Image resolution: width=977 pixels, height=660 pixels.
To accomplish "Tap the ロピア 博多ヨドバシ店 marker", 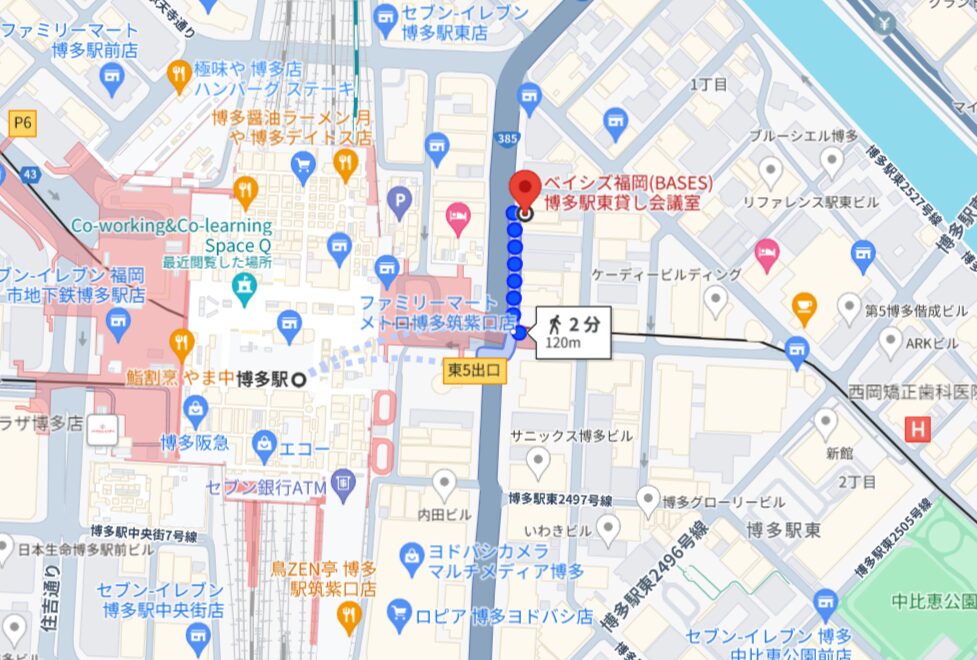I will (399, 612).
